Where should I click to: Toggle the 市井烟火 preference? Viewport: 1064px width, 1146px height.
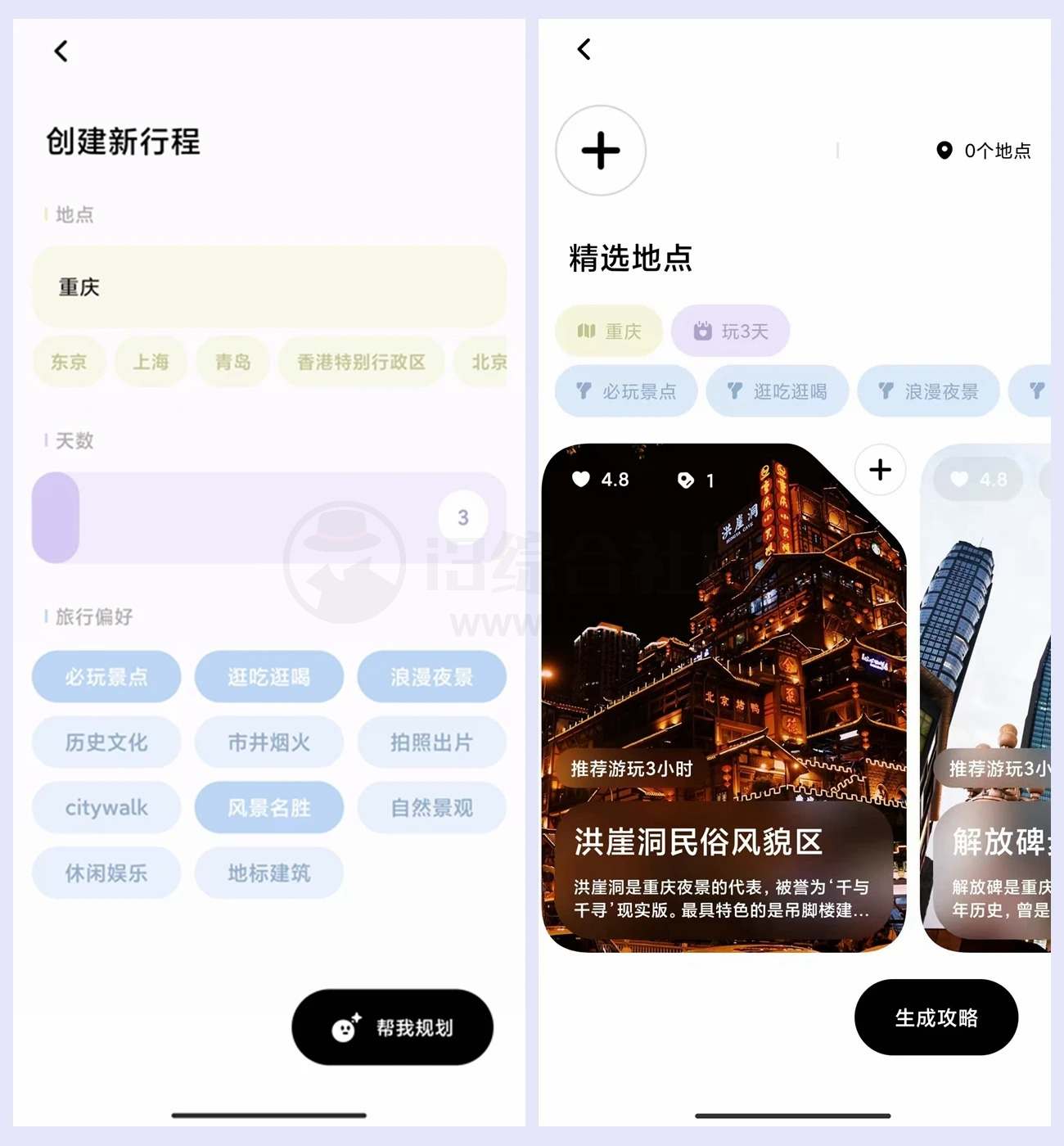point(268,742)
